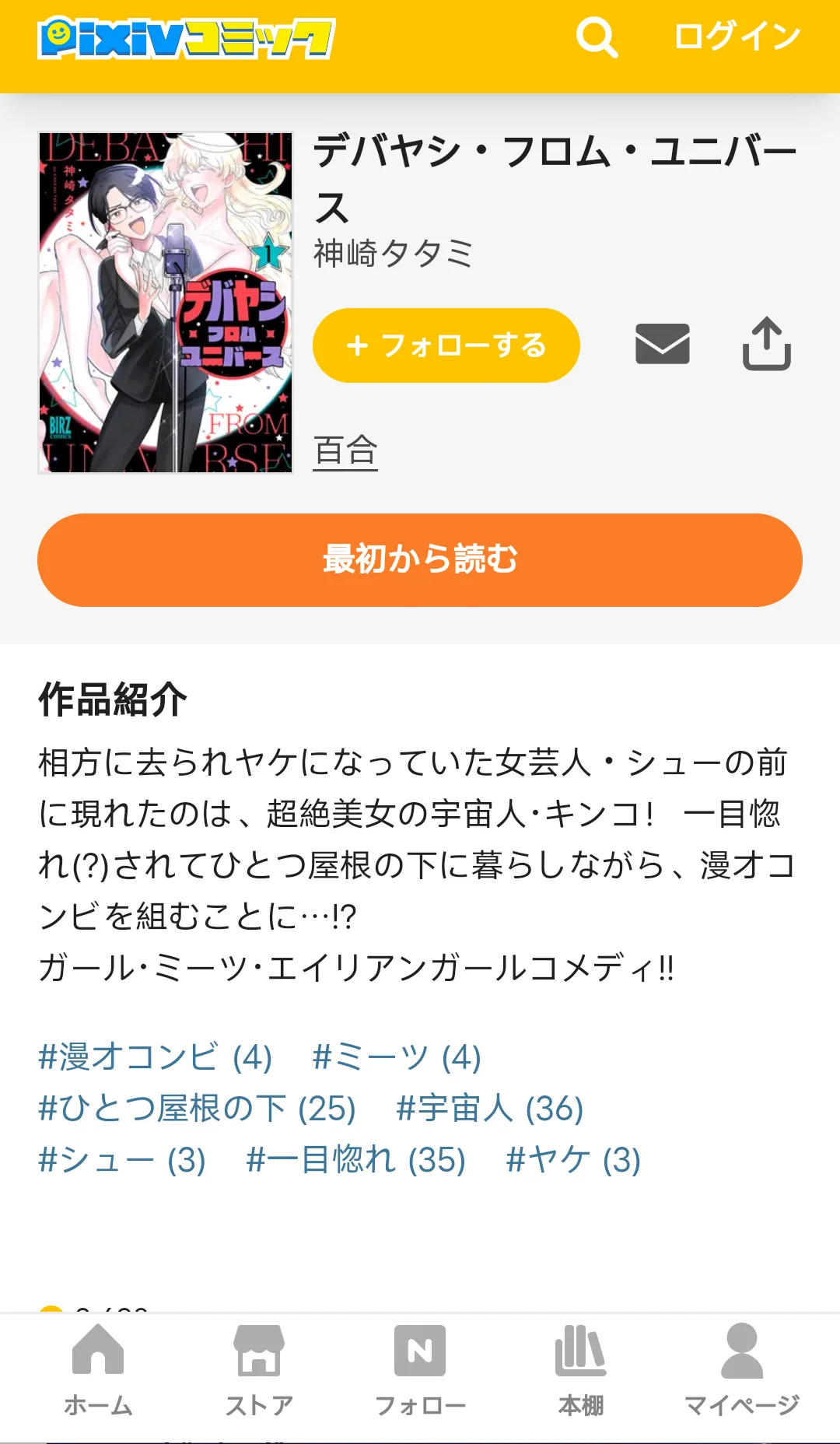Open the search magnifier icon
This screenshot has height=1444, width=840.
(597, 37)
